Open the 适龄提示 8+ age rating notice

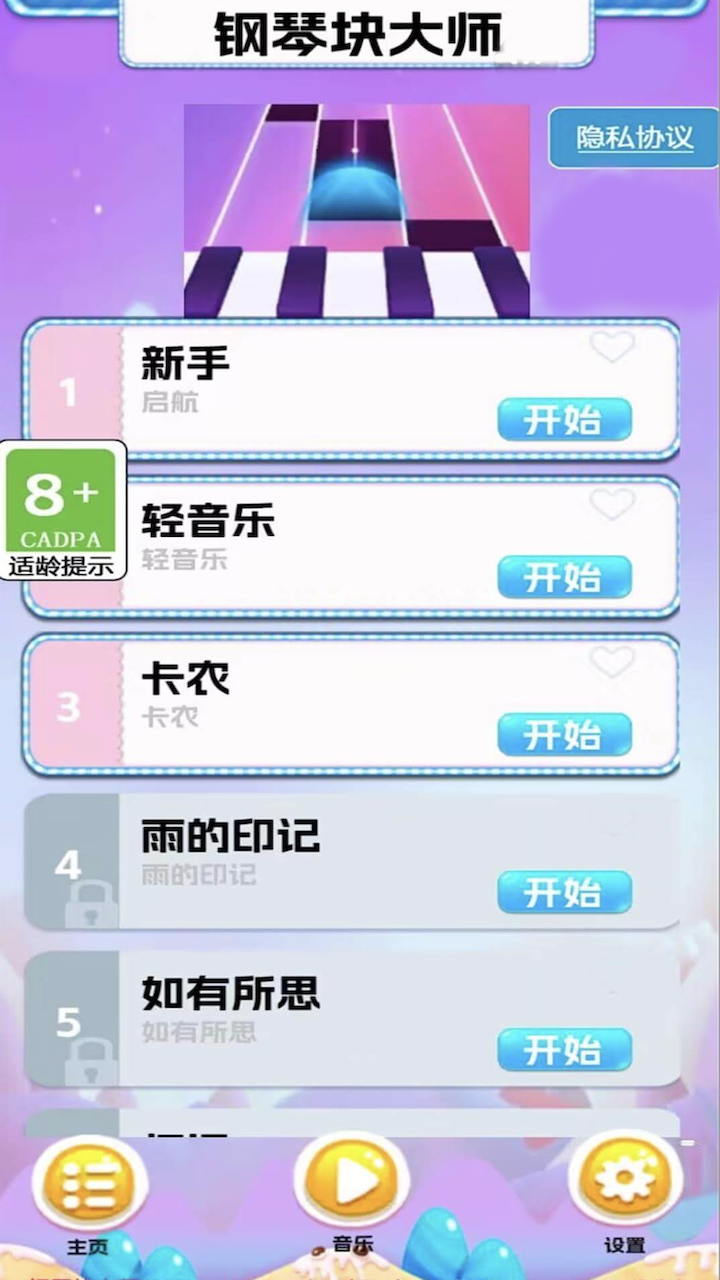coord(62,510)
